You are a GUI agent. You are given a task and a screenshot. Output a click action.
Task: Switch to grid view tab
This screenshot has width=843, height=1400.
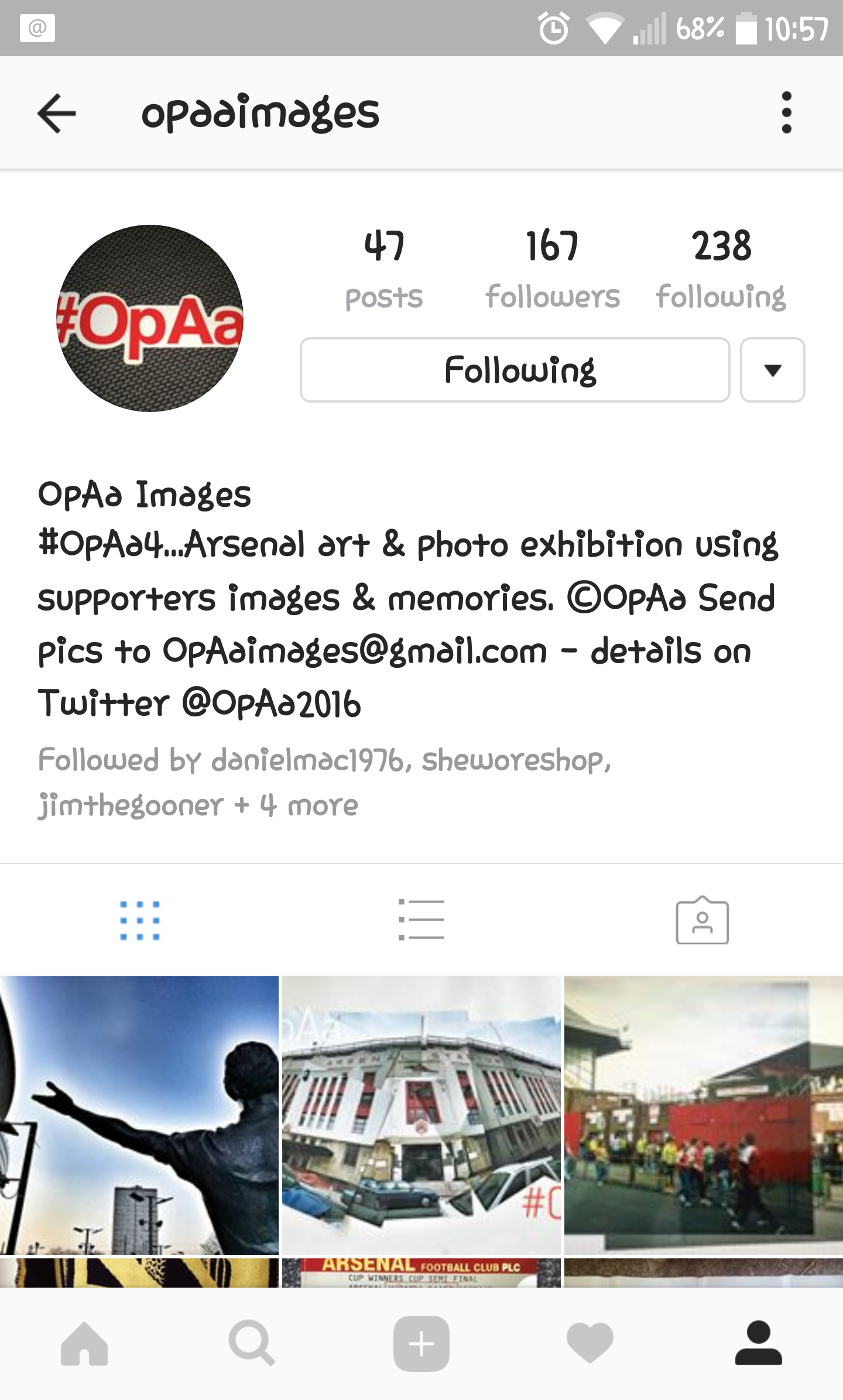tap(140, 921)
